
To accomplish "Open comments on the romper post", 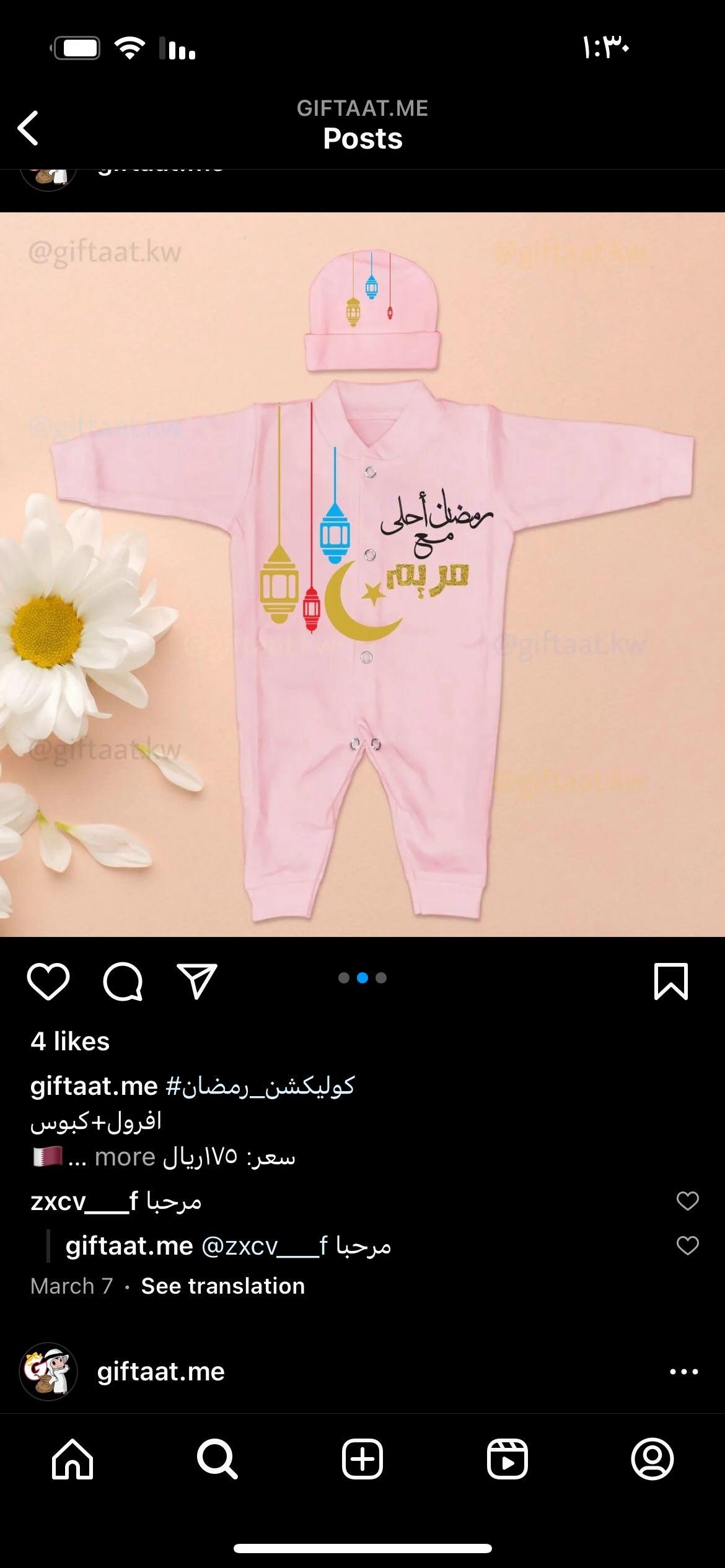I will point(123,982).
